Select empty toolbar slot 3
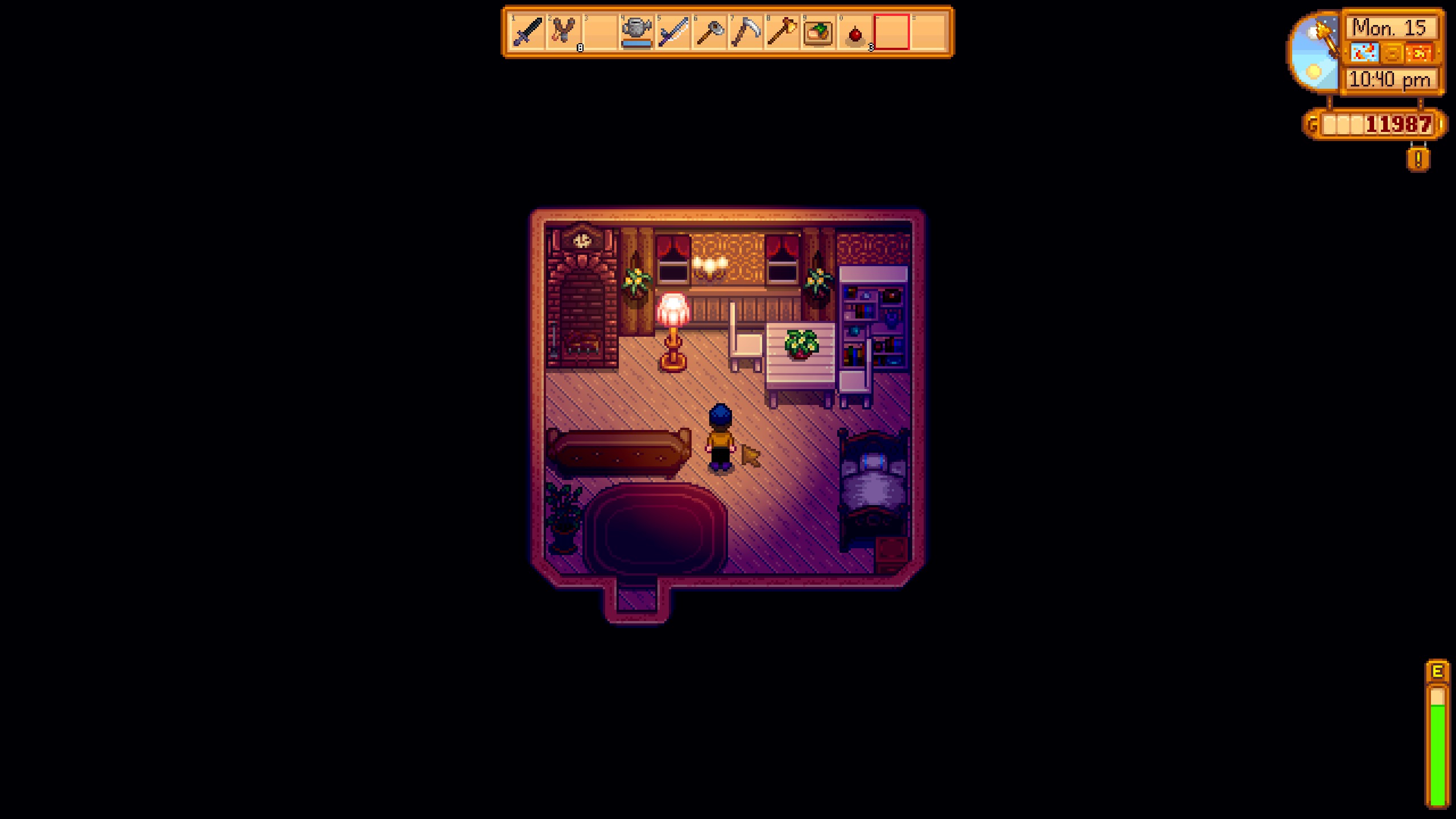Screen dimensions: 1456x819 [600, 32]
